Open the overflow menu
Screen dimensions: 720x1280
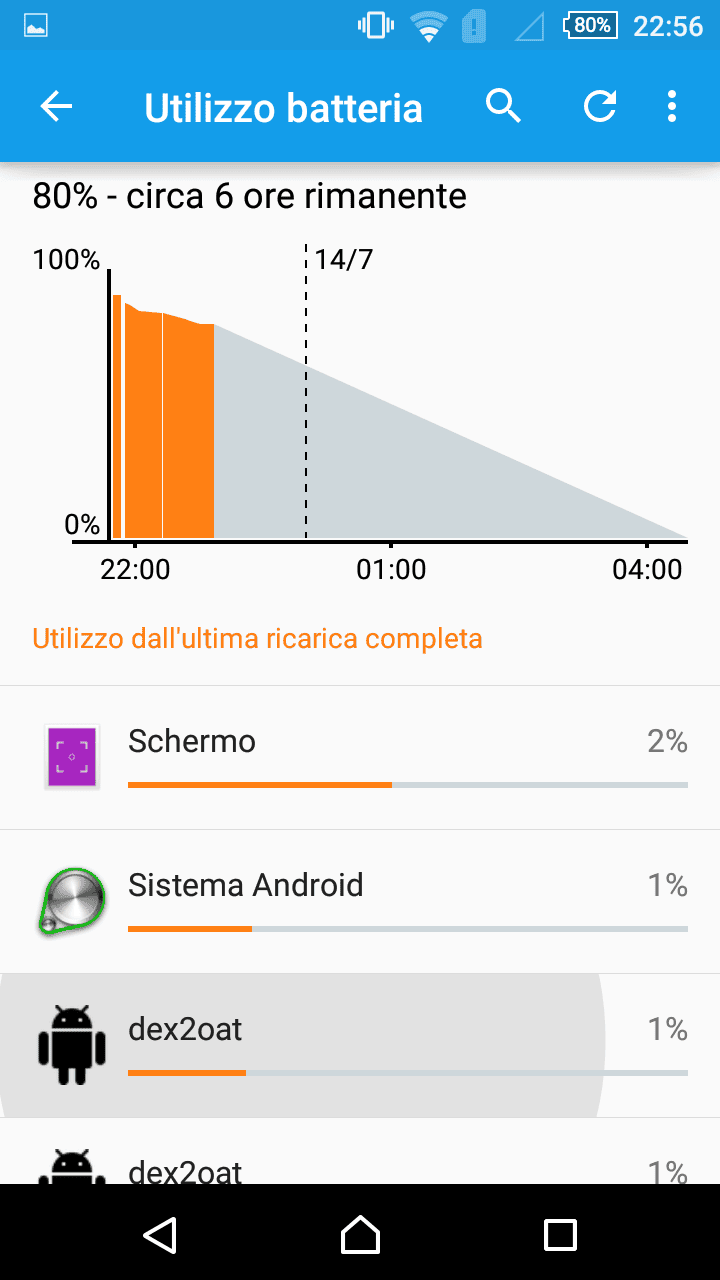pyautogui.click(x=672, y=106)
